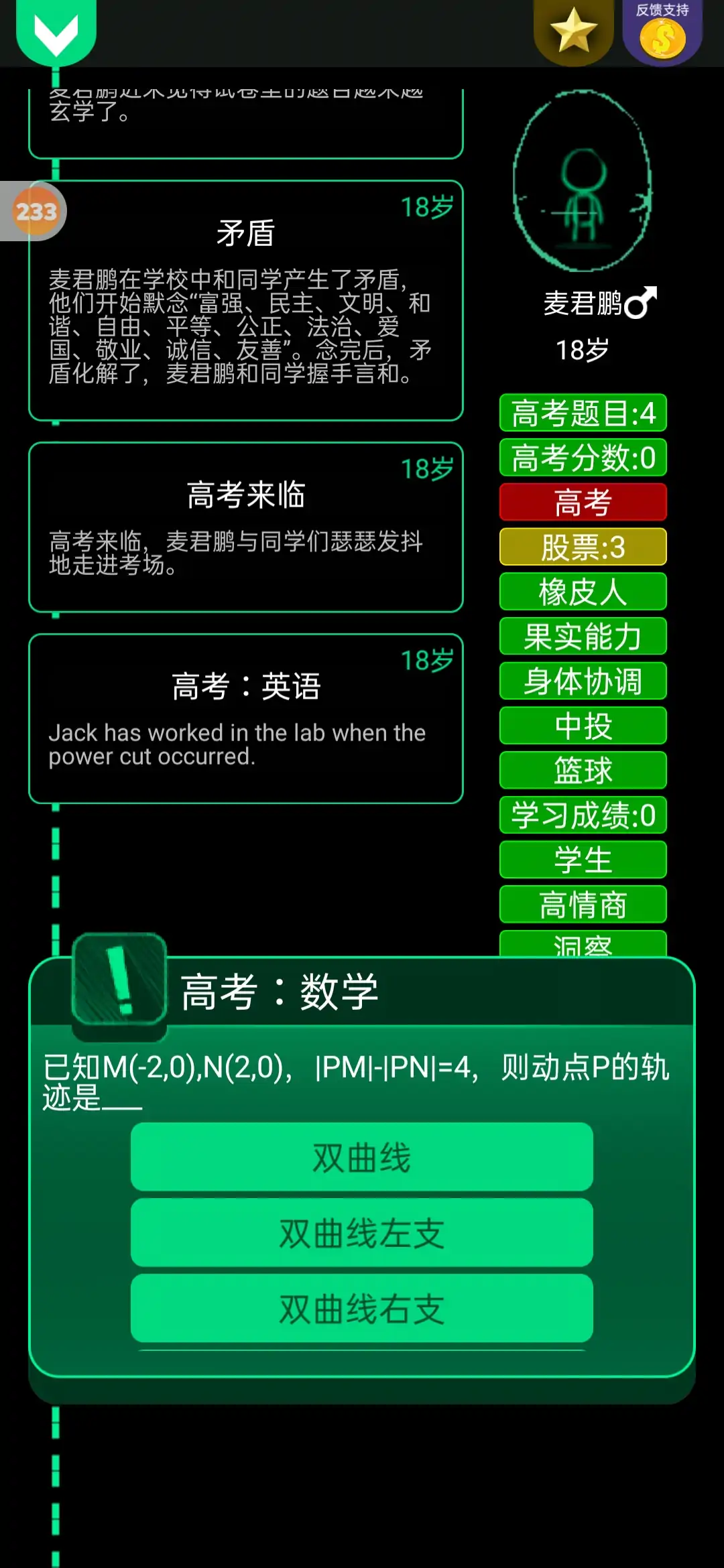Open the gold star button

coord(573,32)
